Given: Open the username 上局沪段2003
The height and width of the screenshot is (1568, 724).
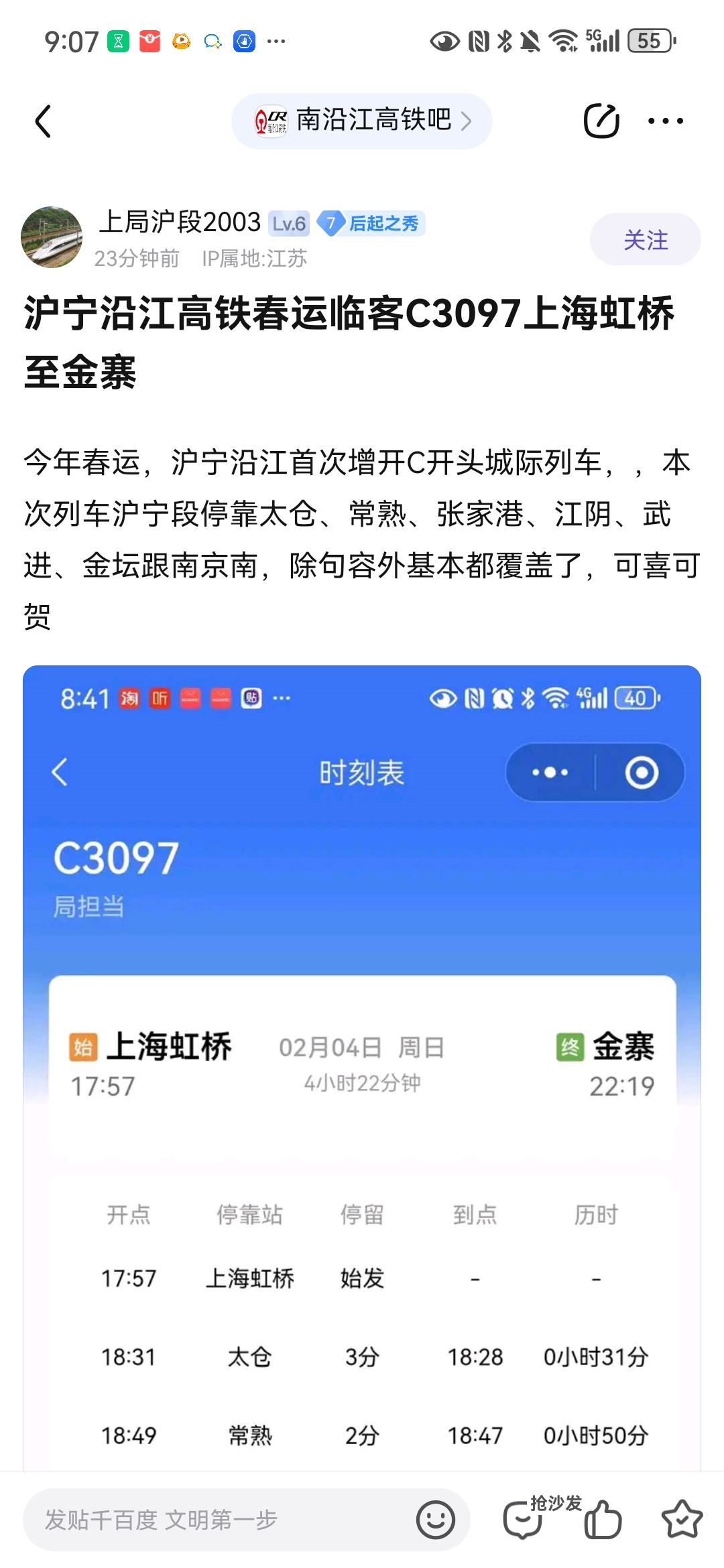Looking at the screenshot, I should 180,222.
